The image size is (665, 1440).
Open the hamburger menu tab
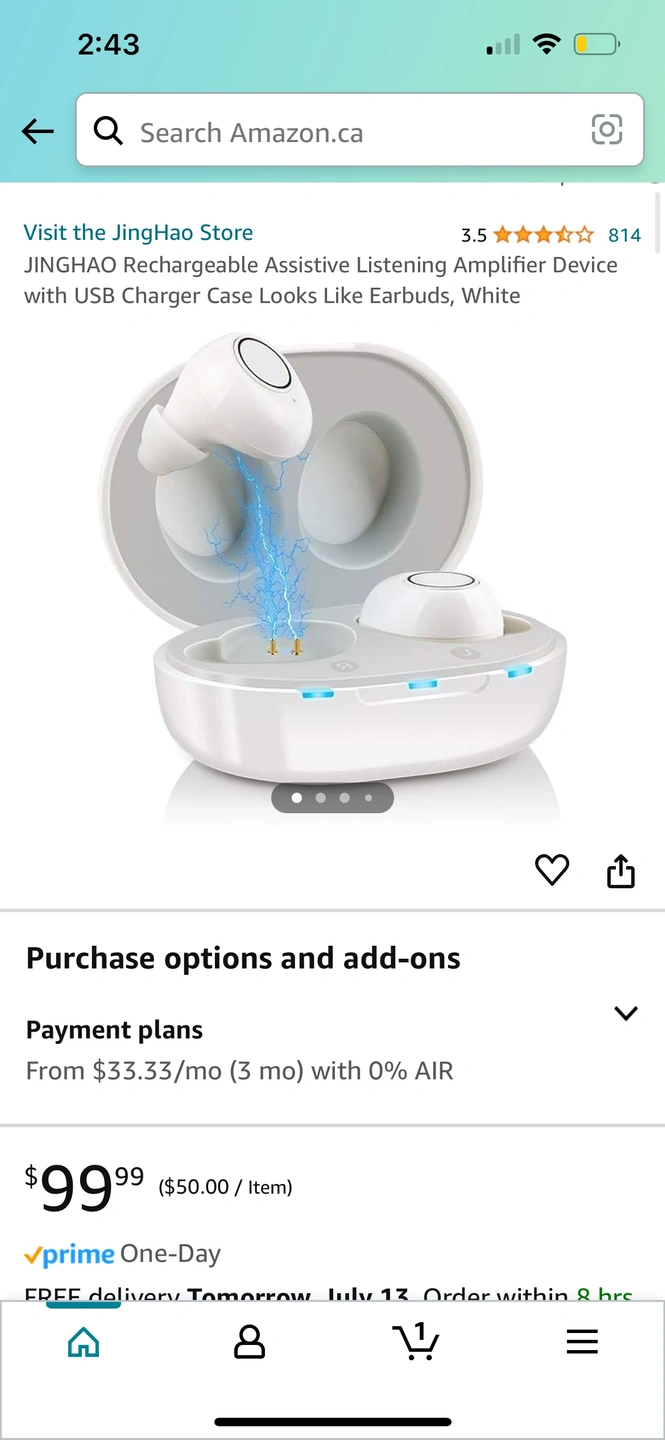tap(582, 1341)
